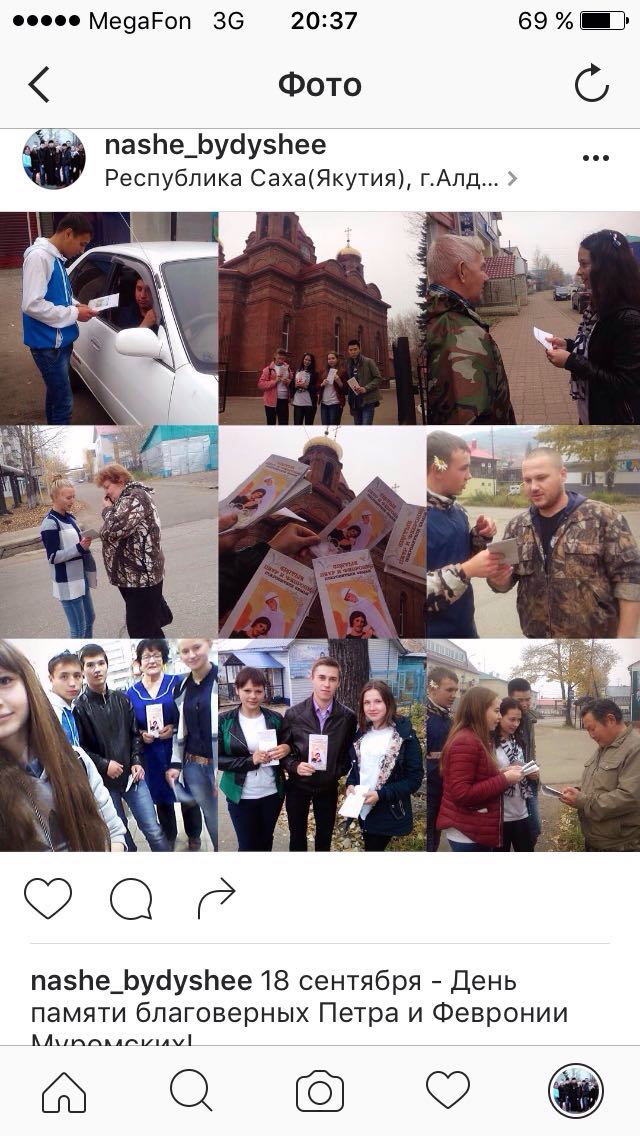Image resolution: width=640 pixels, height=1136 pixels.
Task: Open nashe_bydyshee profile from post header
Action: coord(215,146)
